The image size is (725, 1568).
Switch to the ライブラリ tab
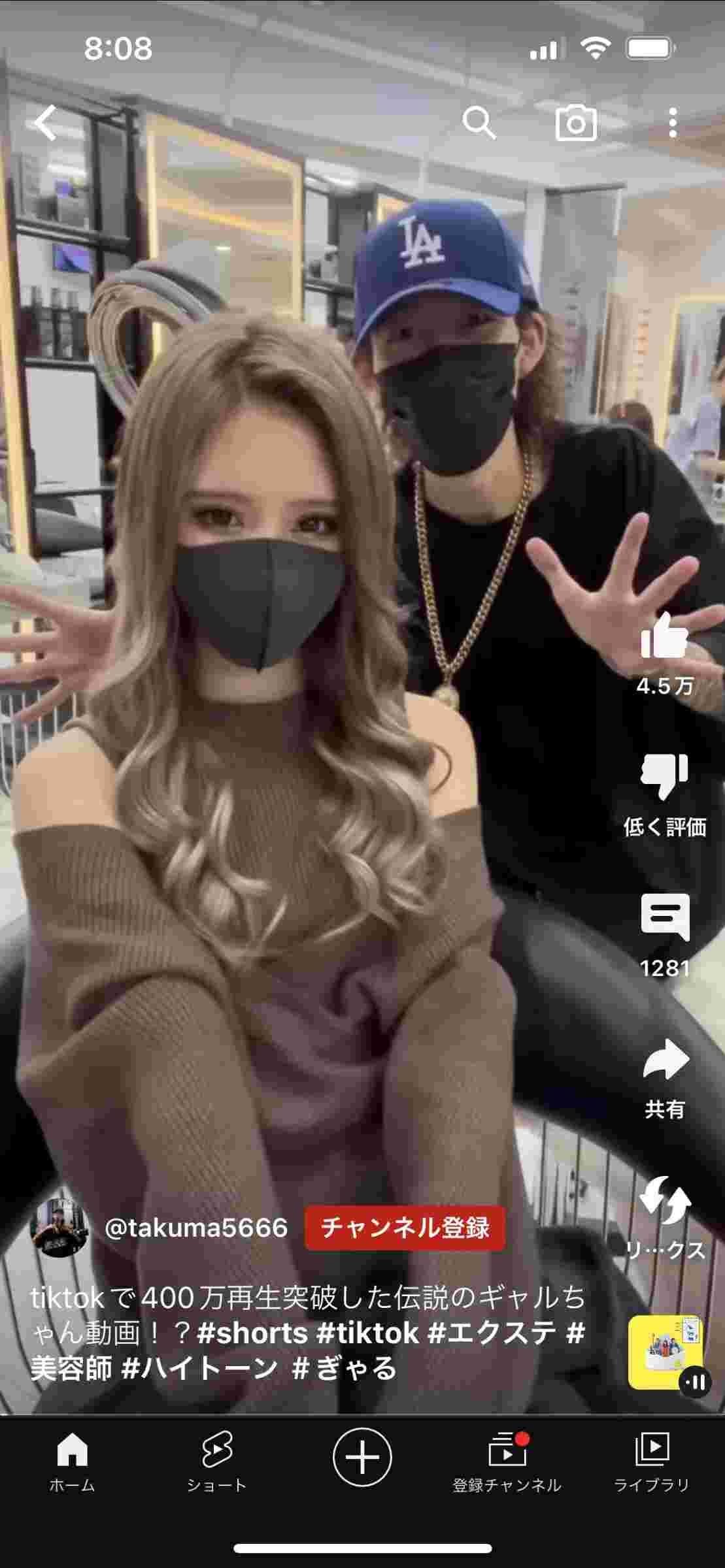click(651, 1458)
